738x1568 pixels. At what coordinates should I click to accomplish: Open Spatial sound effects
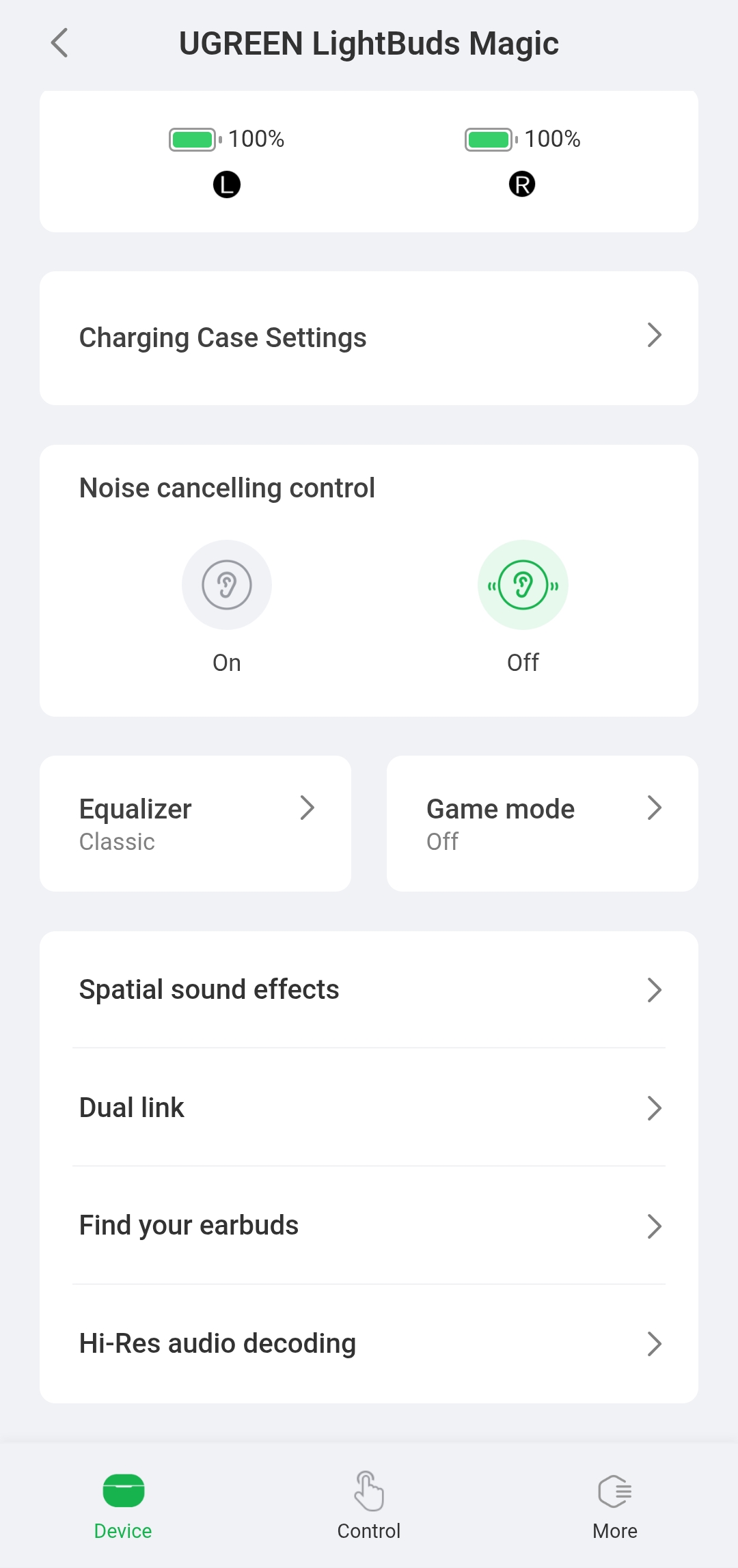coord(369,989)
